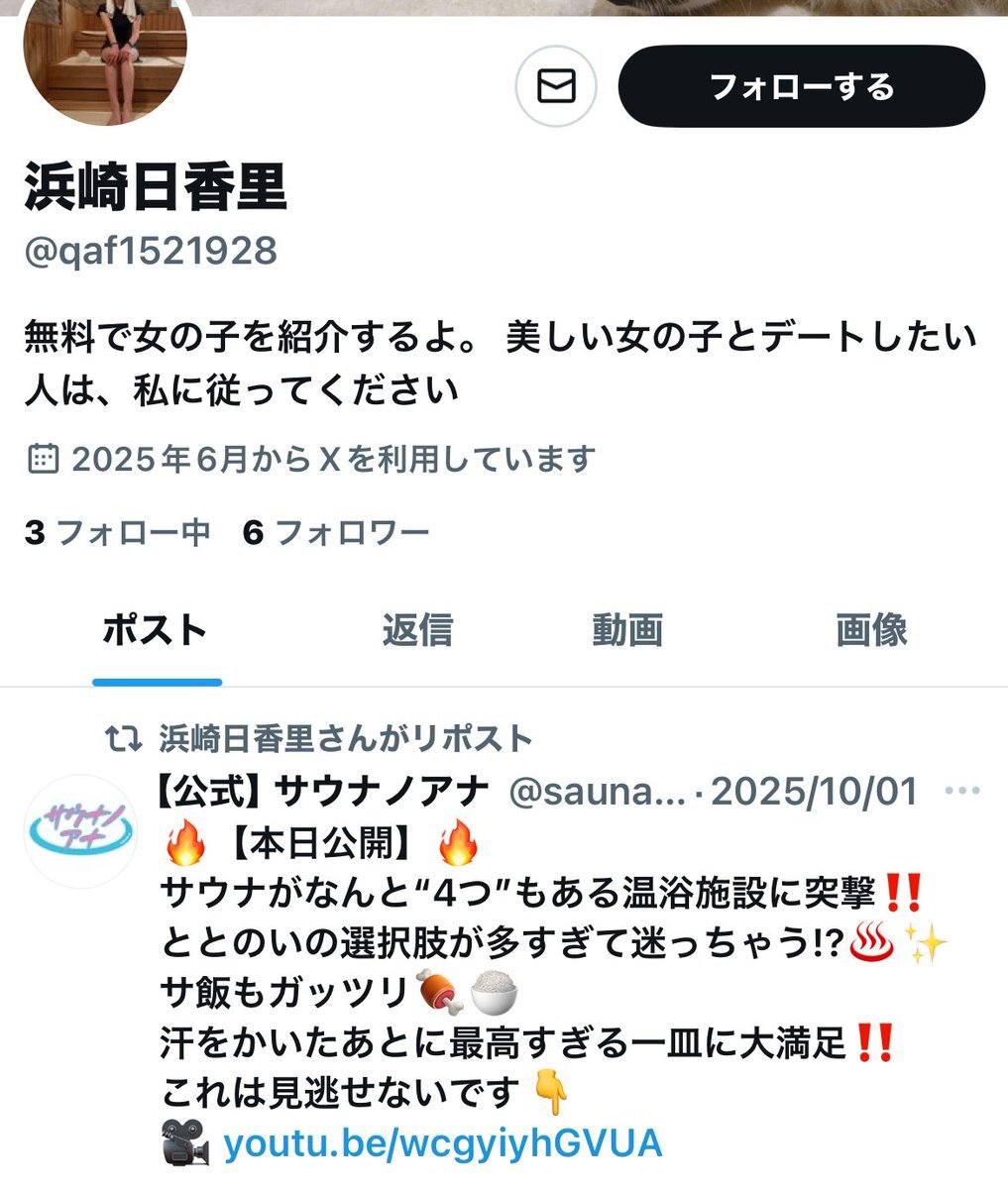Open the direct message envelope icon
This screenshot has width=1008, height=1189.
[556, 87]
